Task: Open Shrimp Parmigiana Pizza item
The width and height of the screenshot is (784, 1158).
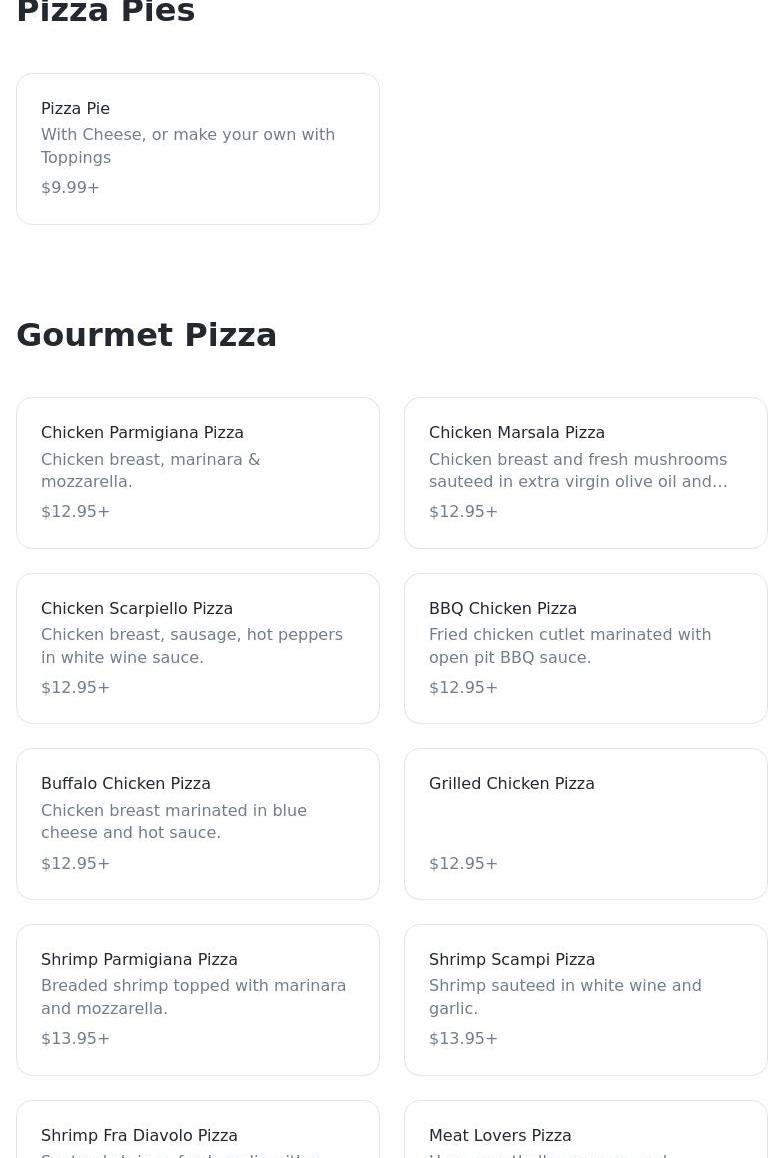Action: click(198, 1000)
